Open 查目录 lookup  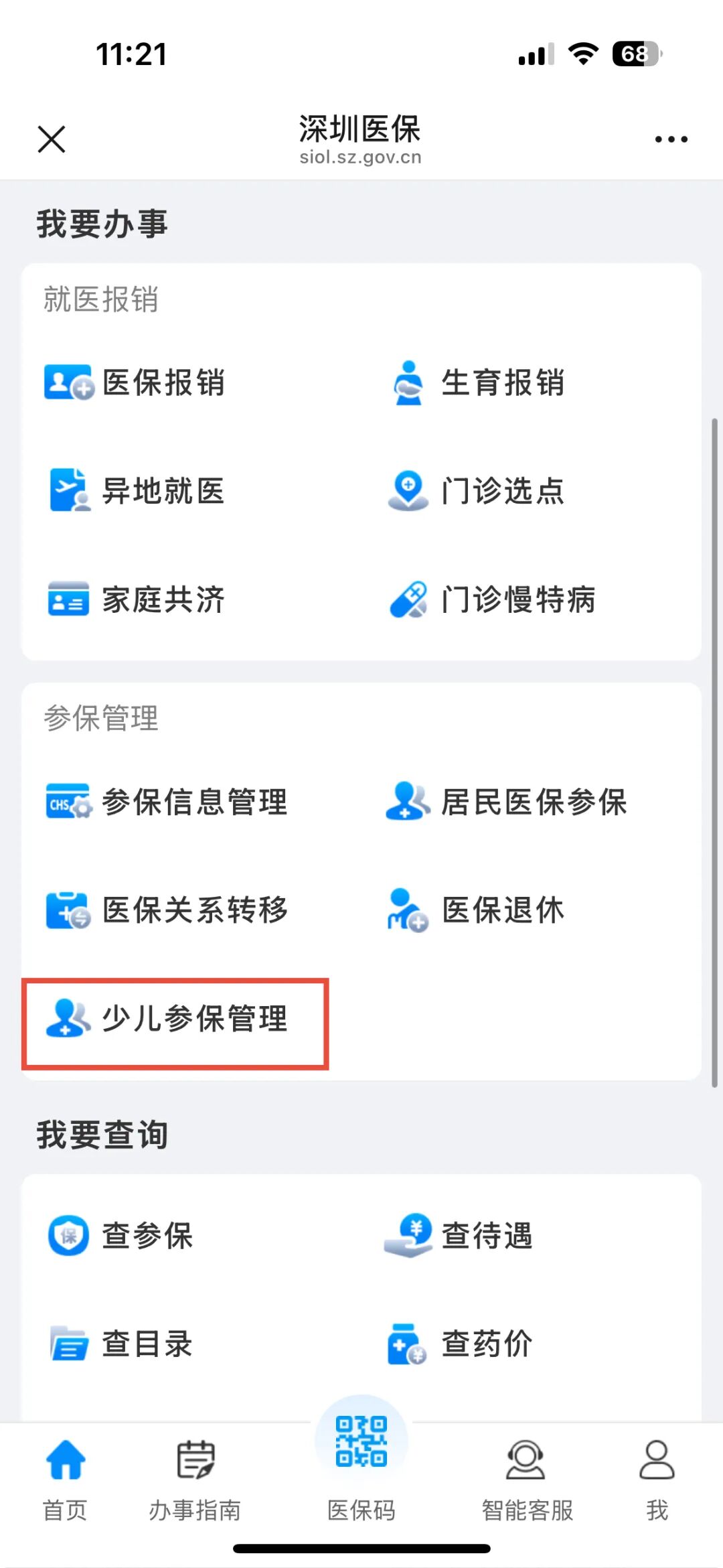click(120, 1344)
